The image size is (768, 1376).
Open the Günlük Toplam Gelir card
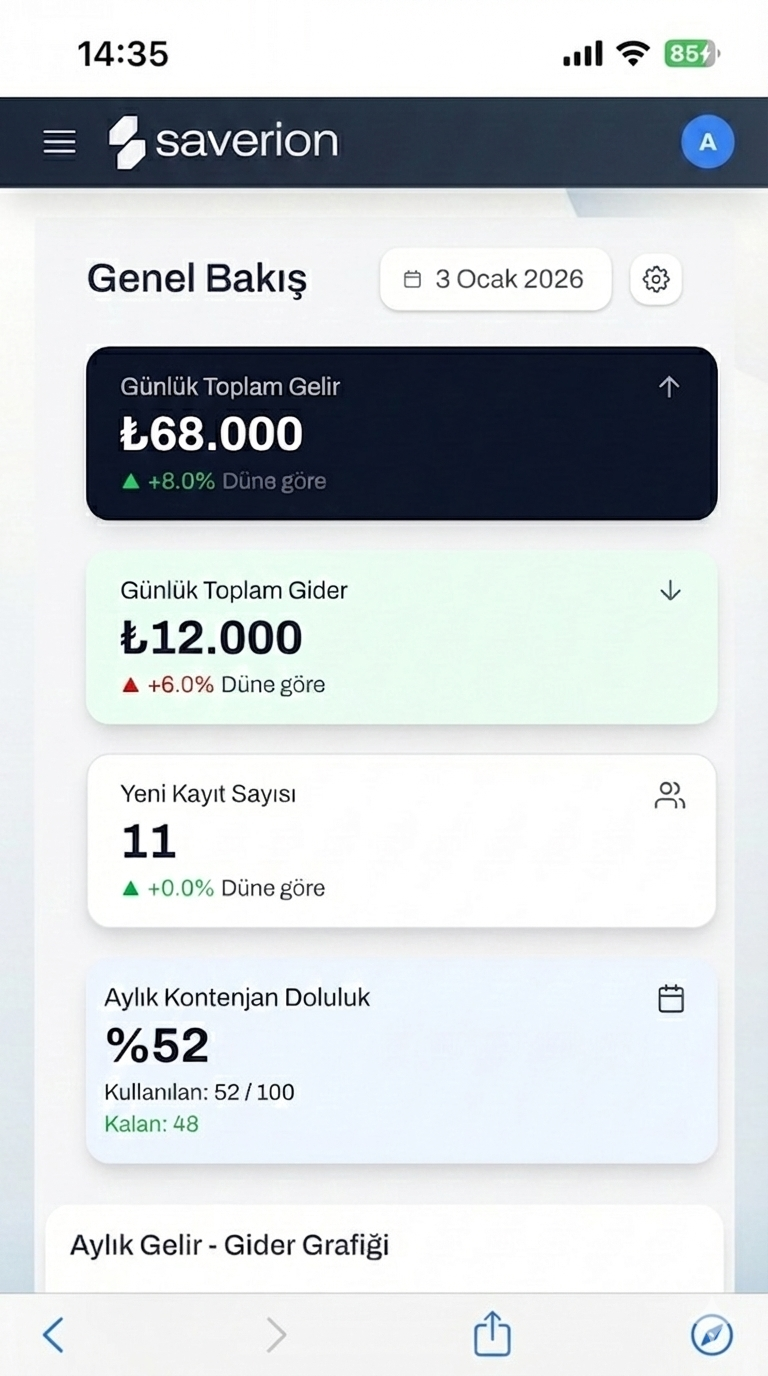pos(400,432)
